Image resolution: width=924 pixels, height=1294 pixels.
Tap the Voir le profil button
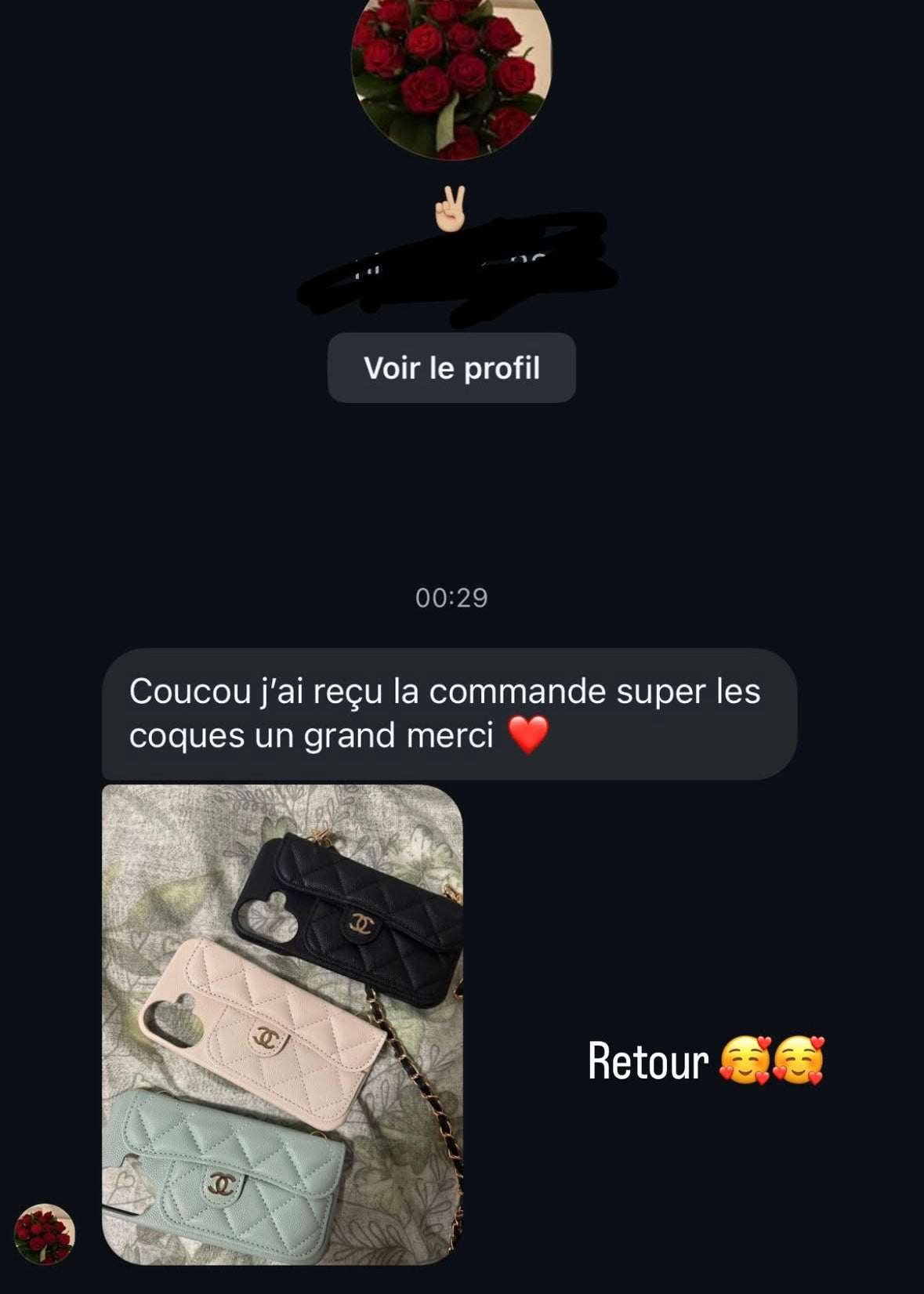[451, 368]
